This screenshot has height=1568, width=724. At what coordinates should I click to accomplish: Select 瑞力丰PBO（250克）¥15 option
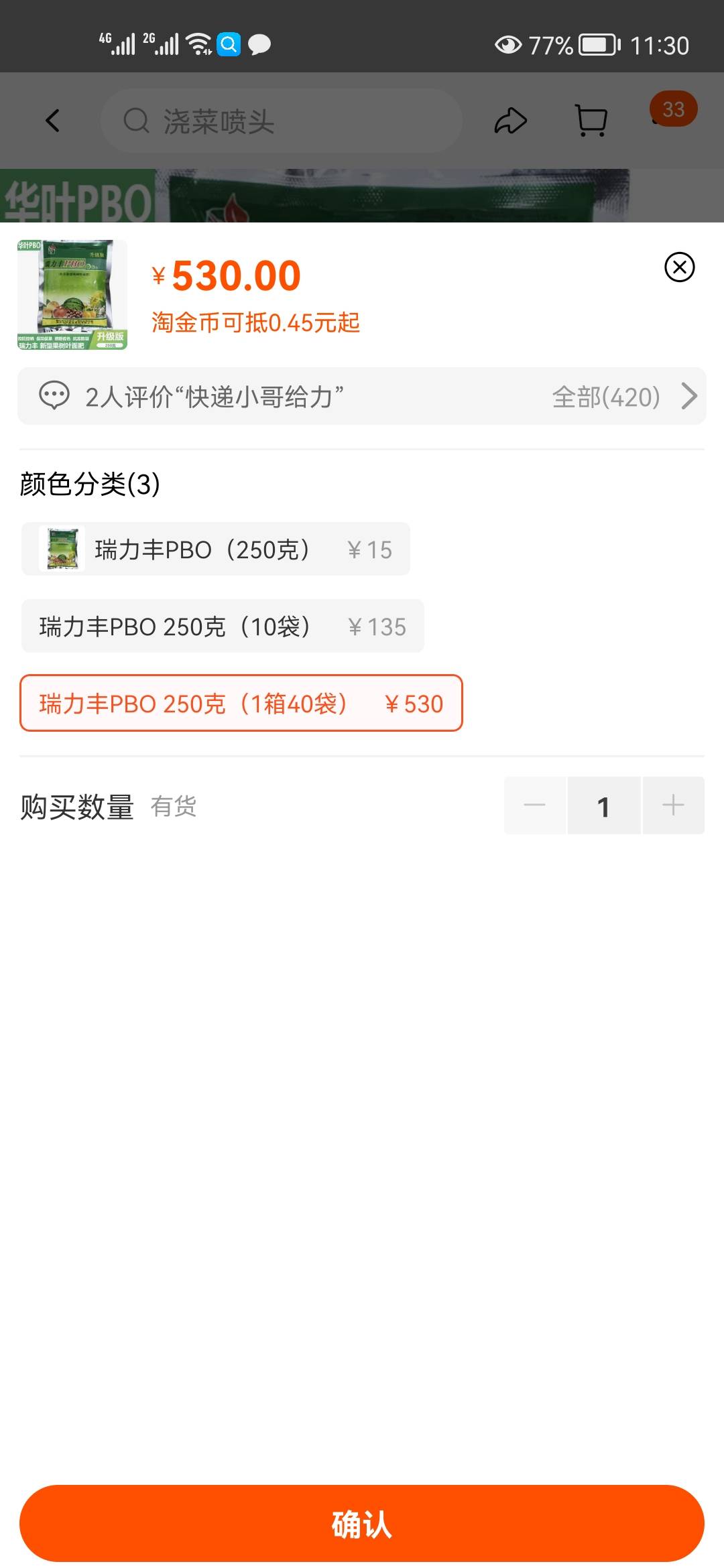215,549
